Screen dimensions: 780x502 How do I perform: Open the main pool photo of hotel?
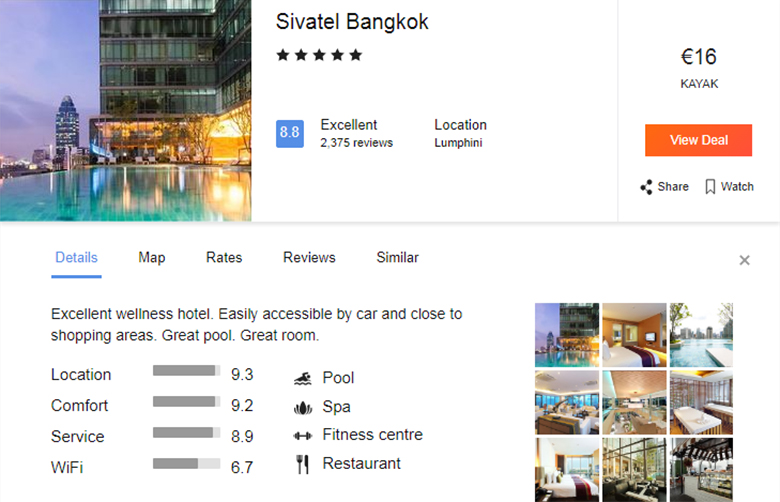tap(125, 110)
